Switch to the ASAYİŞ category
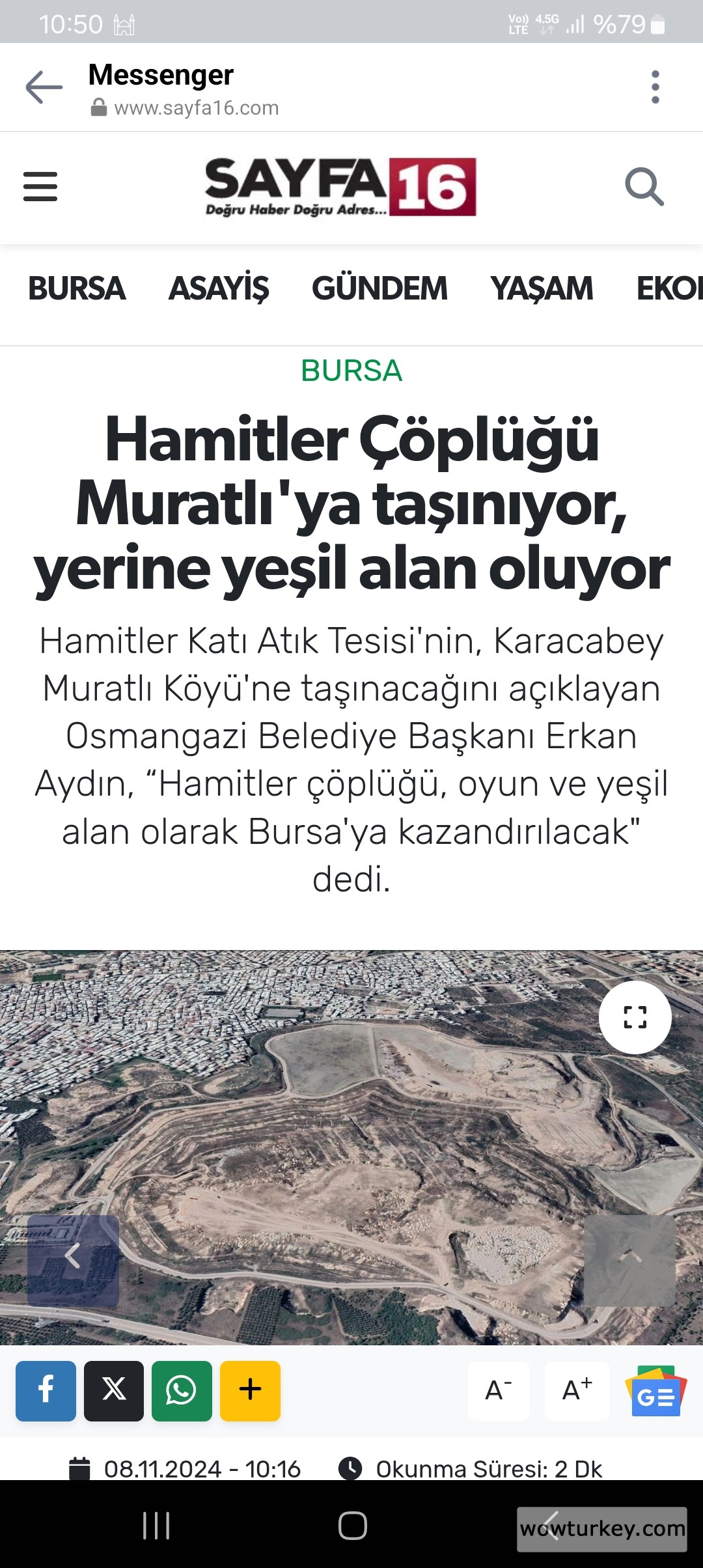The width and height of the screenshot is (703, 1568). 219,288
